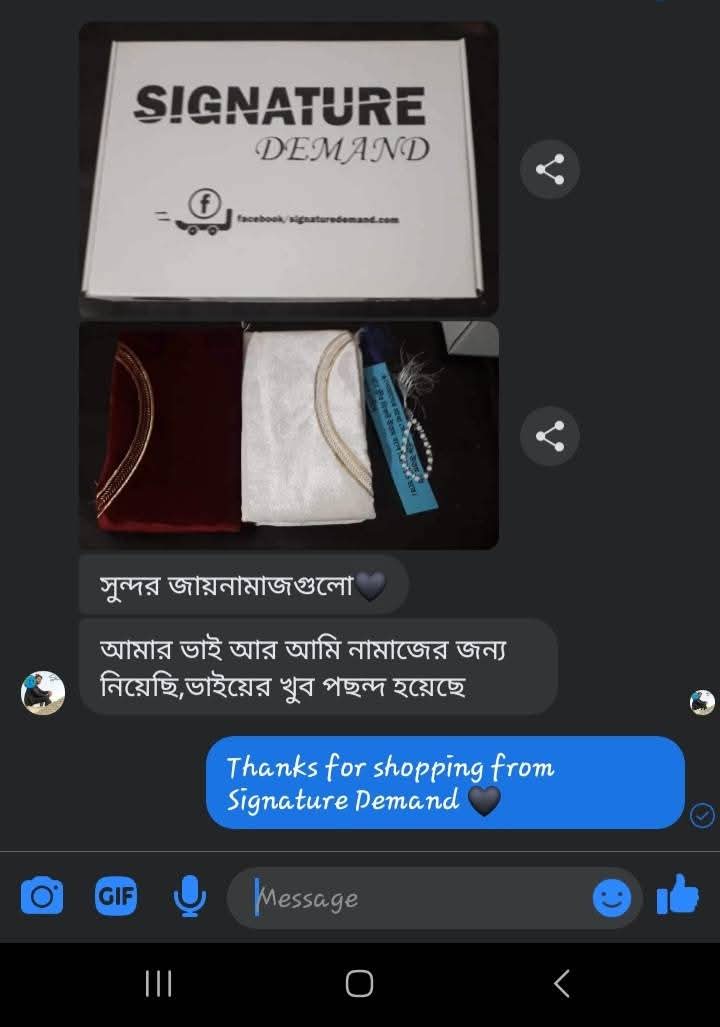Screen dimensions: 720x1027
Task: Go back with the system back button
Action: tap(562, 983)
